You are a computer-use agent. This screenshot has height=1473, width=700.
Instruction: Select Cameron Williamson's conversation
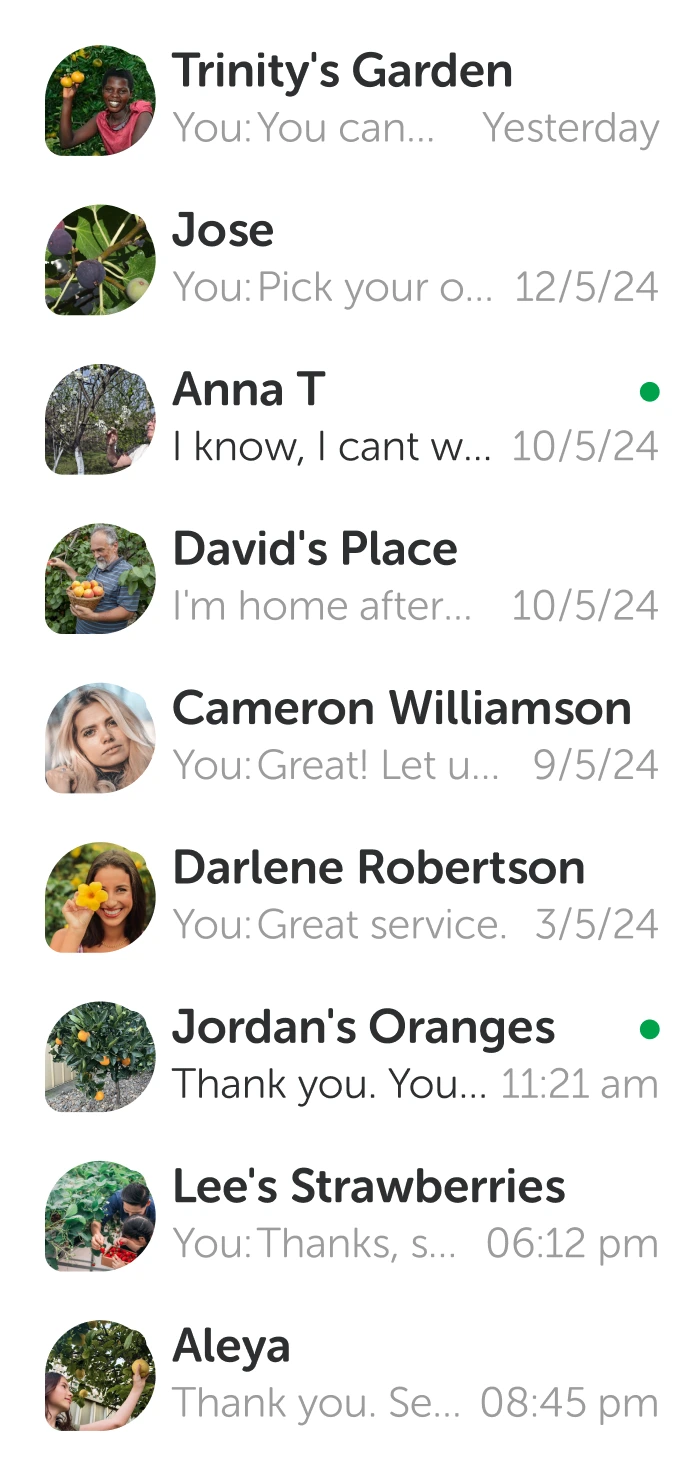350,737
